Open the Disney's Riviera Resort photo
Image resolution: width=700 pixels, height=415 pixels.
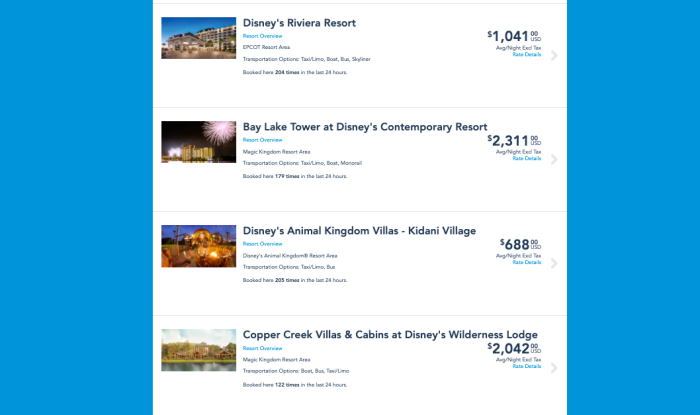tap(198, 38)
